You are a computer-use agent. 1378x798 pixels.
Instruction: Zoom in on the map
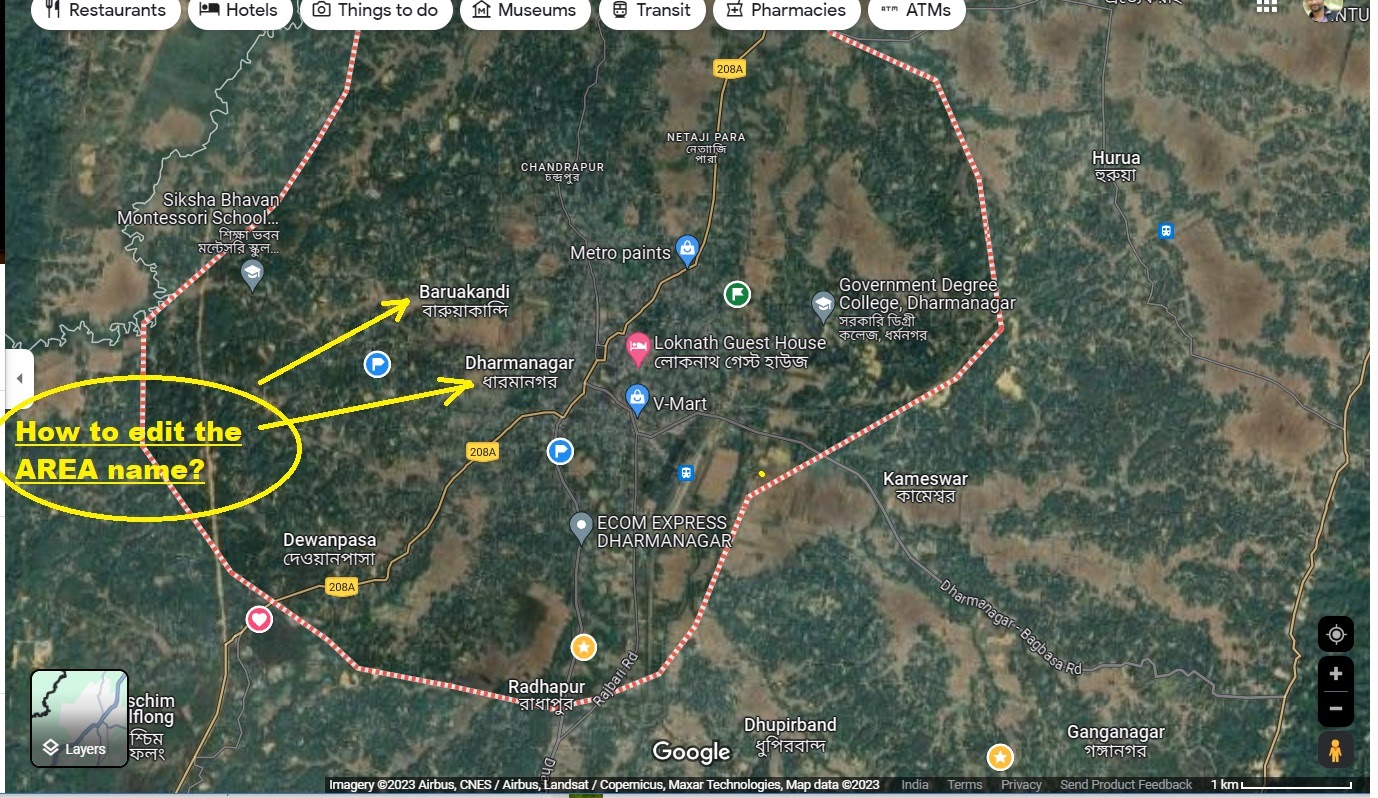click(x=1335, y=675)
